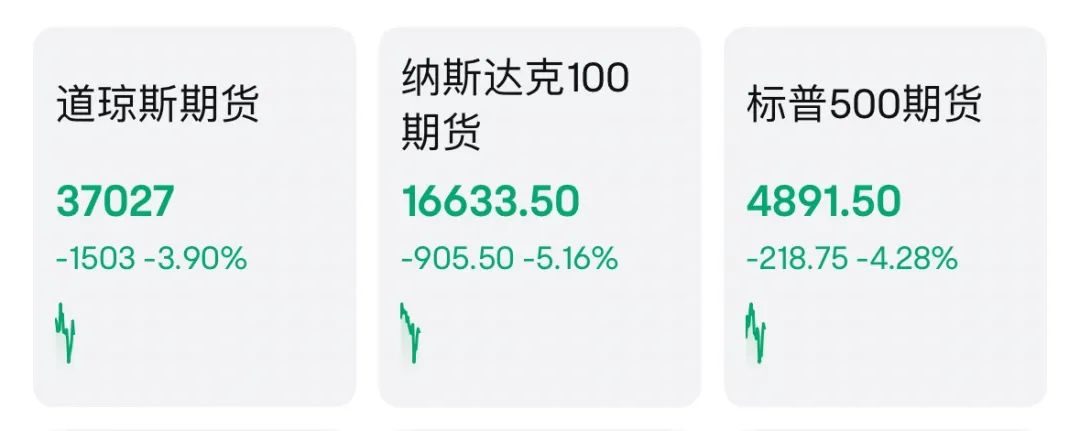Open the 道琼斯期货 futures card
The width and height of the screenshot is (1080, 431).
[x=194, y=216]
